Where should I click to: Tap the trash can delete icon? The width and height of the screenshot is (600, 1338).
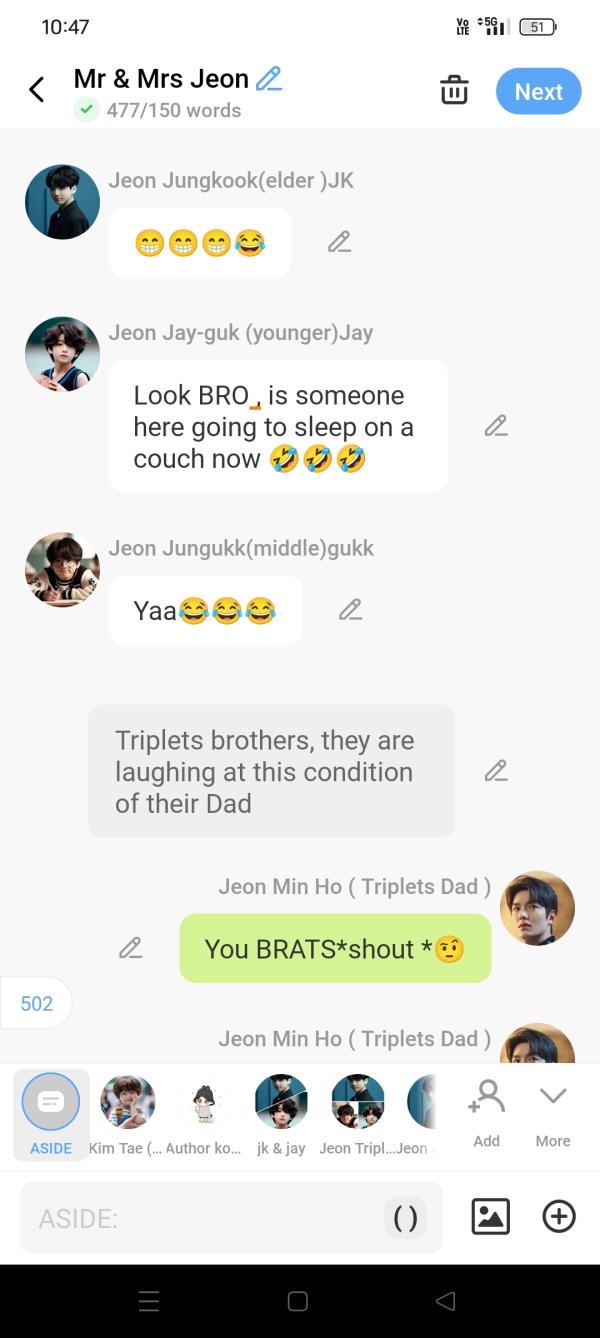click(x=454, y=91)
